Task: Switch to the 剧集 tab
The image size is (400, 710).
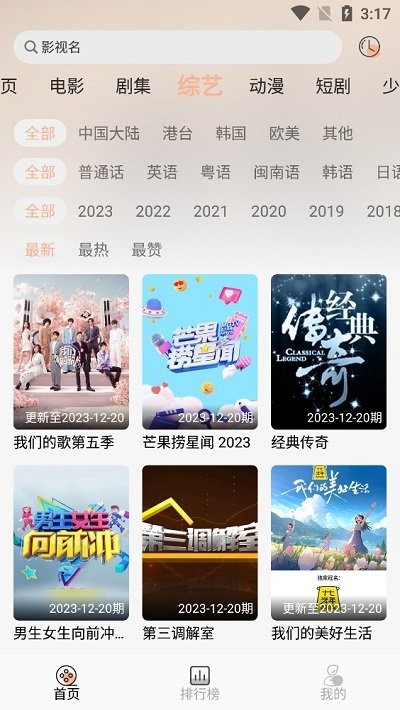Action: coord(133,86)
